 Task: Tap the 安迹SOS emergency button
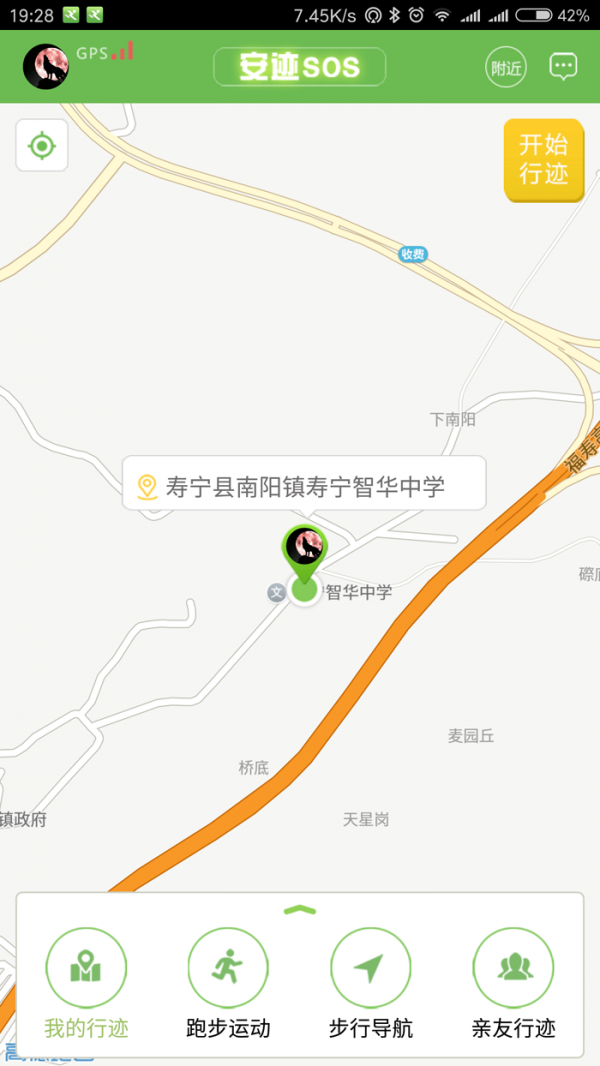coord(299,67)
